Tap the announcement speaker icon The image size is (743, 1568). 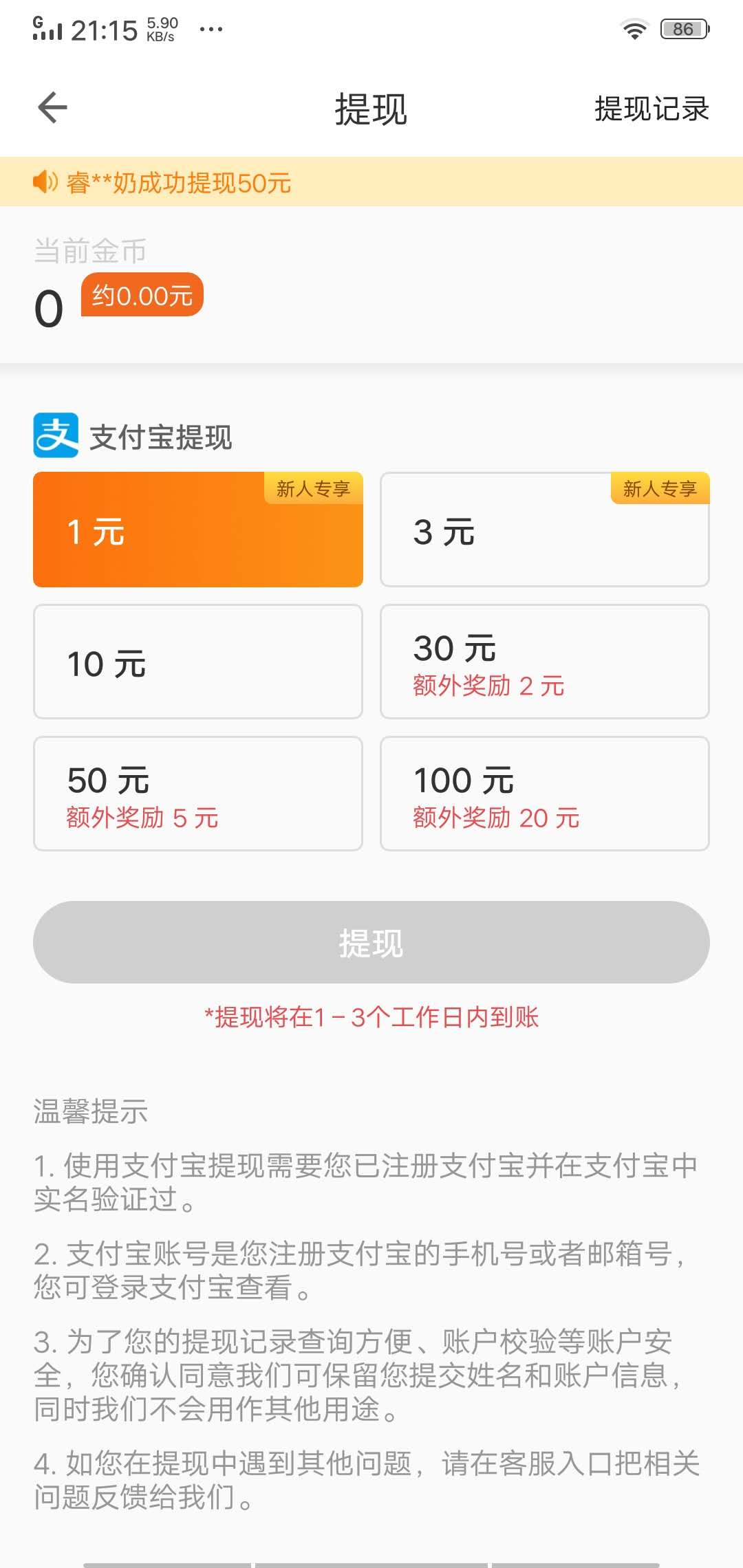tap(44, 183)
